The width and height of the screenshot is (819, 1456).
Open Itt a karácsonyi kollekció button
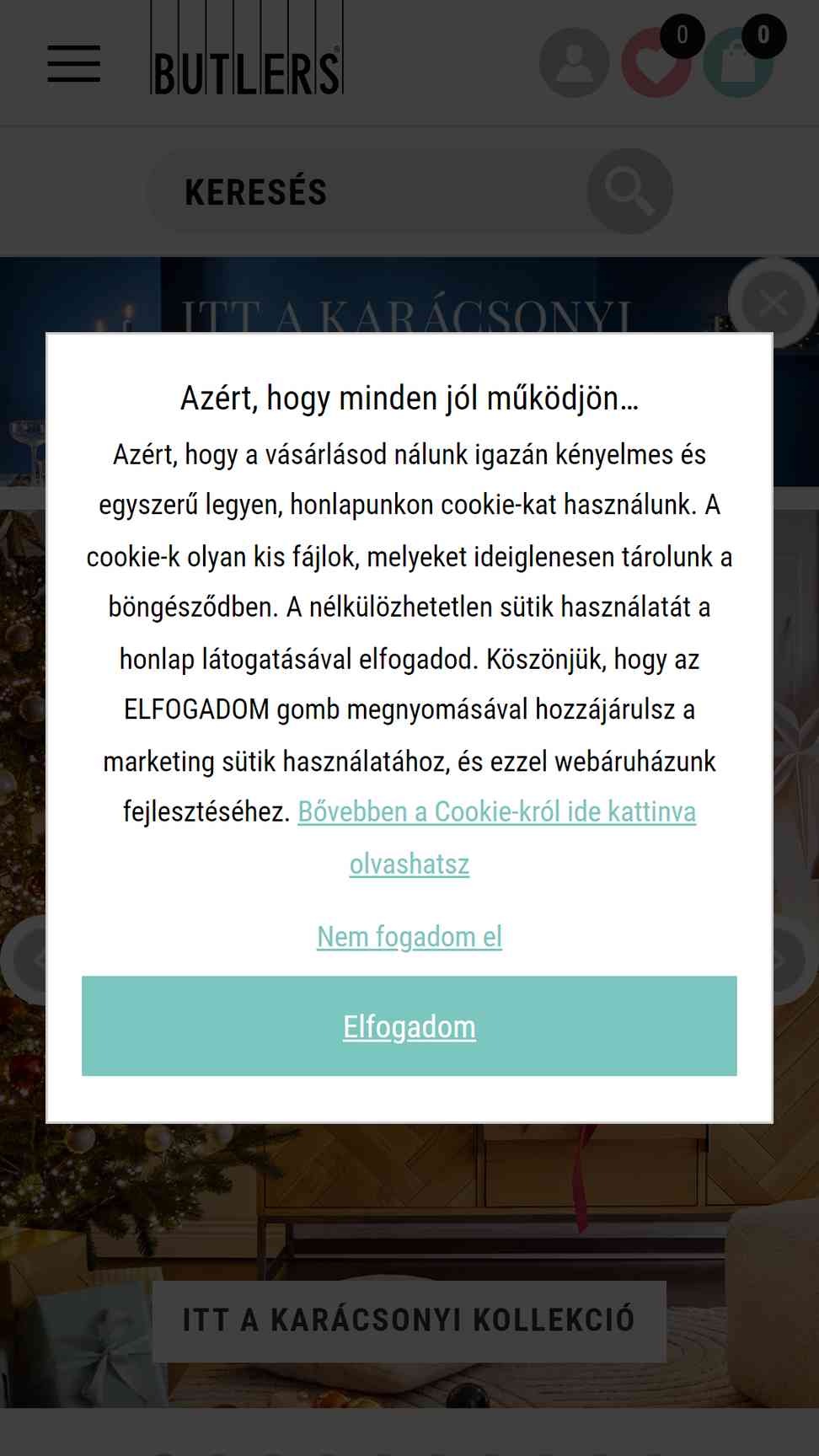click(409, 1320)
